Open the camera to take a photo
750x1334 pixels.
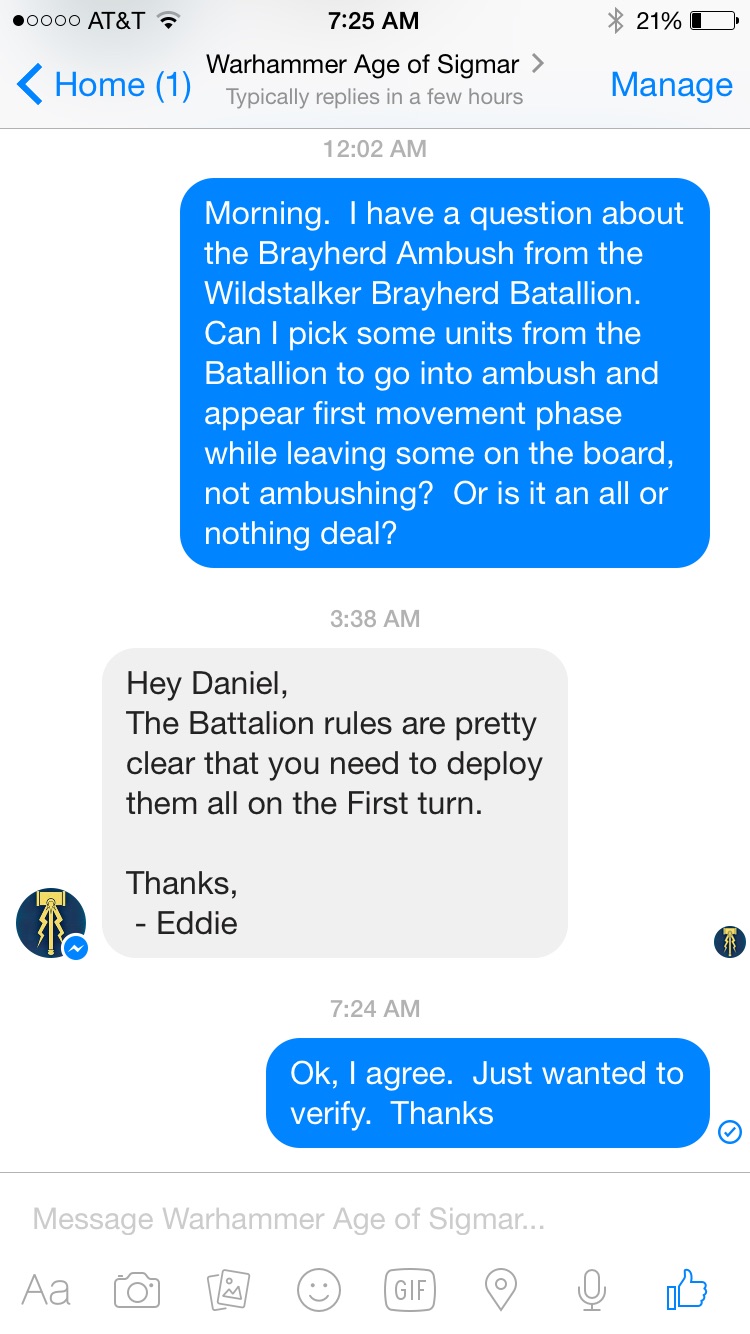[x=137, y=1290]
